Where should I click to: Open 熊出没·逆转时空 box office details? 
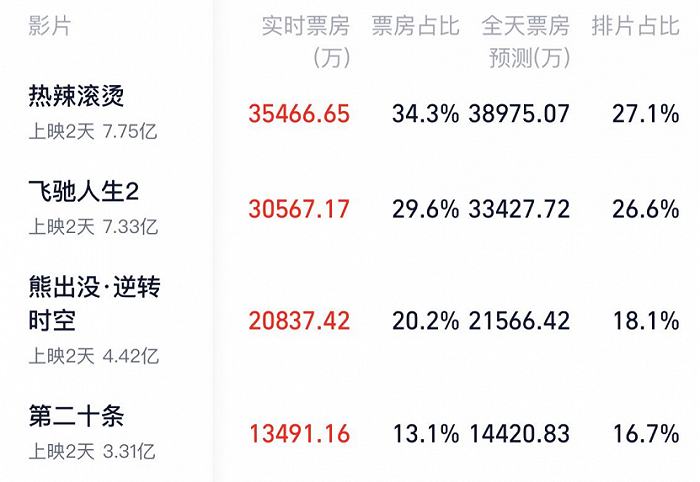coord(95,304)
